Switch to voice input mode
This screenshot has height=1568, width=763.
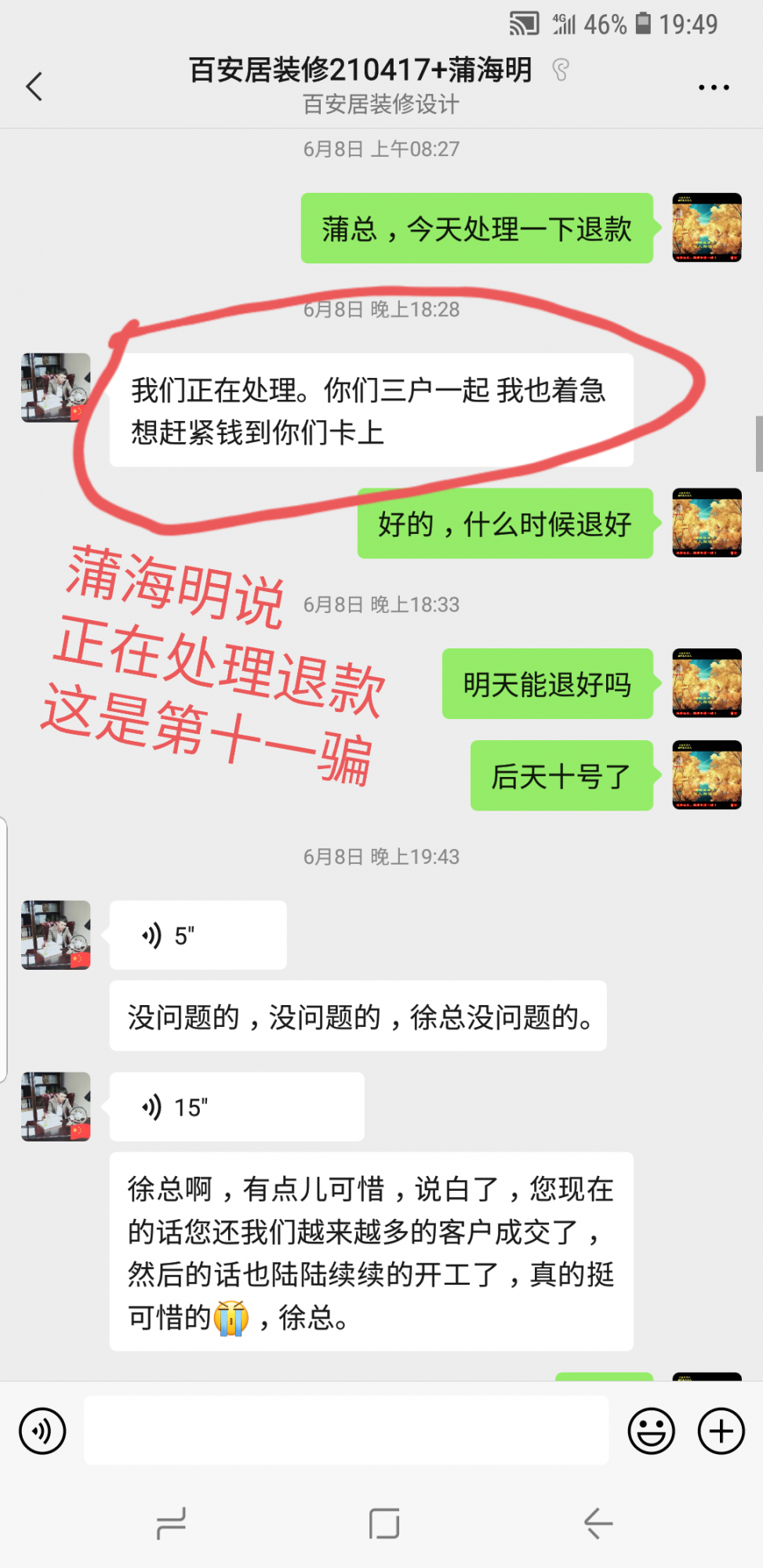[x=42, y=1432]
